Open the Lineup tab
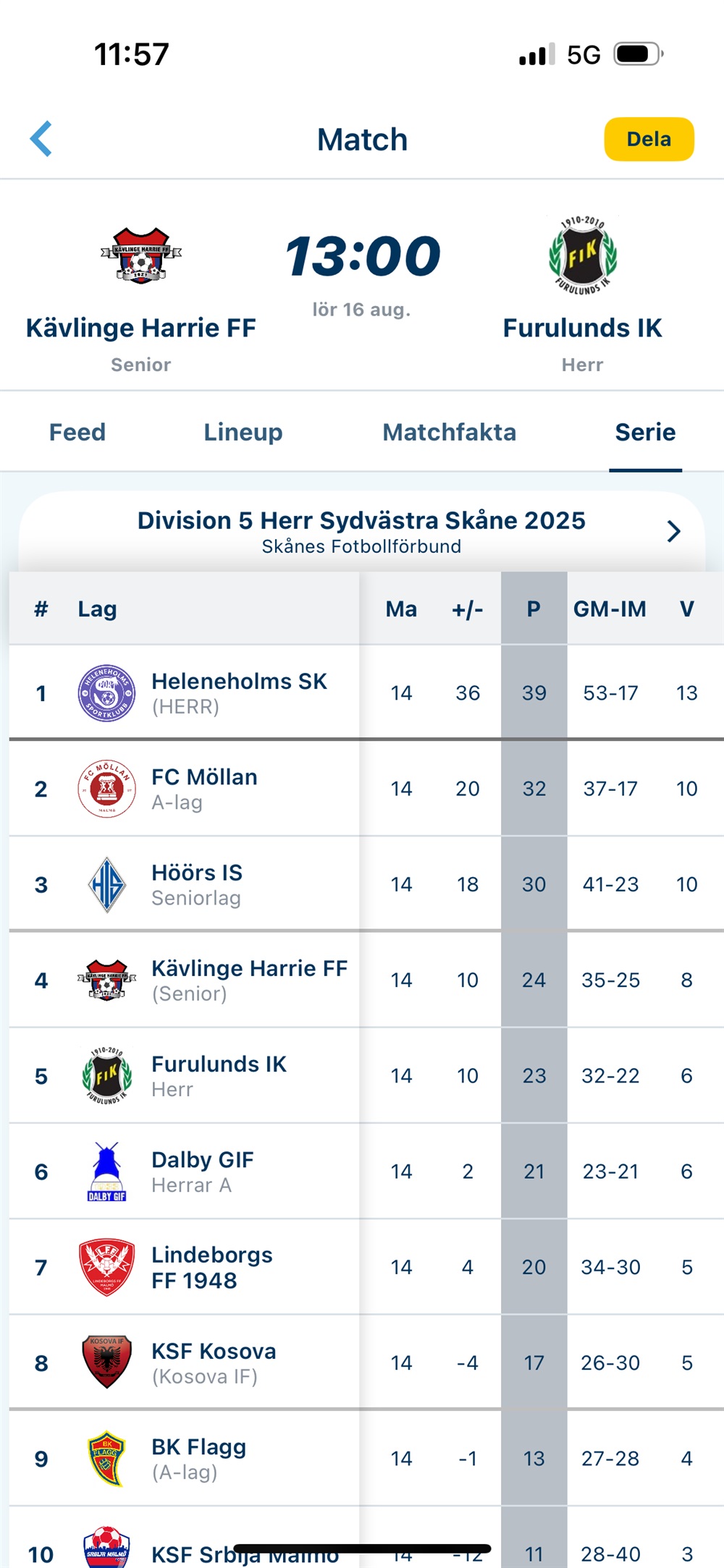Image resolution: width=724 pixels, height=1568 pixels. click(243, 432)
